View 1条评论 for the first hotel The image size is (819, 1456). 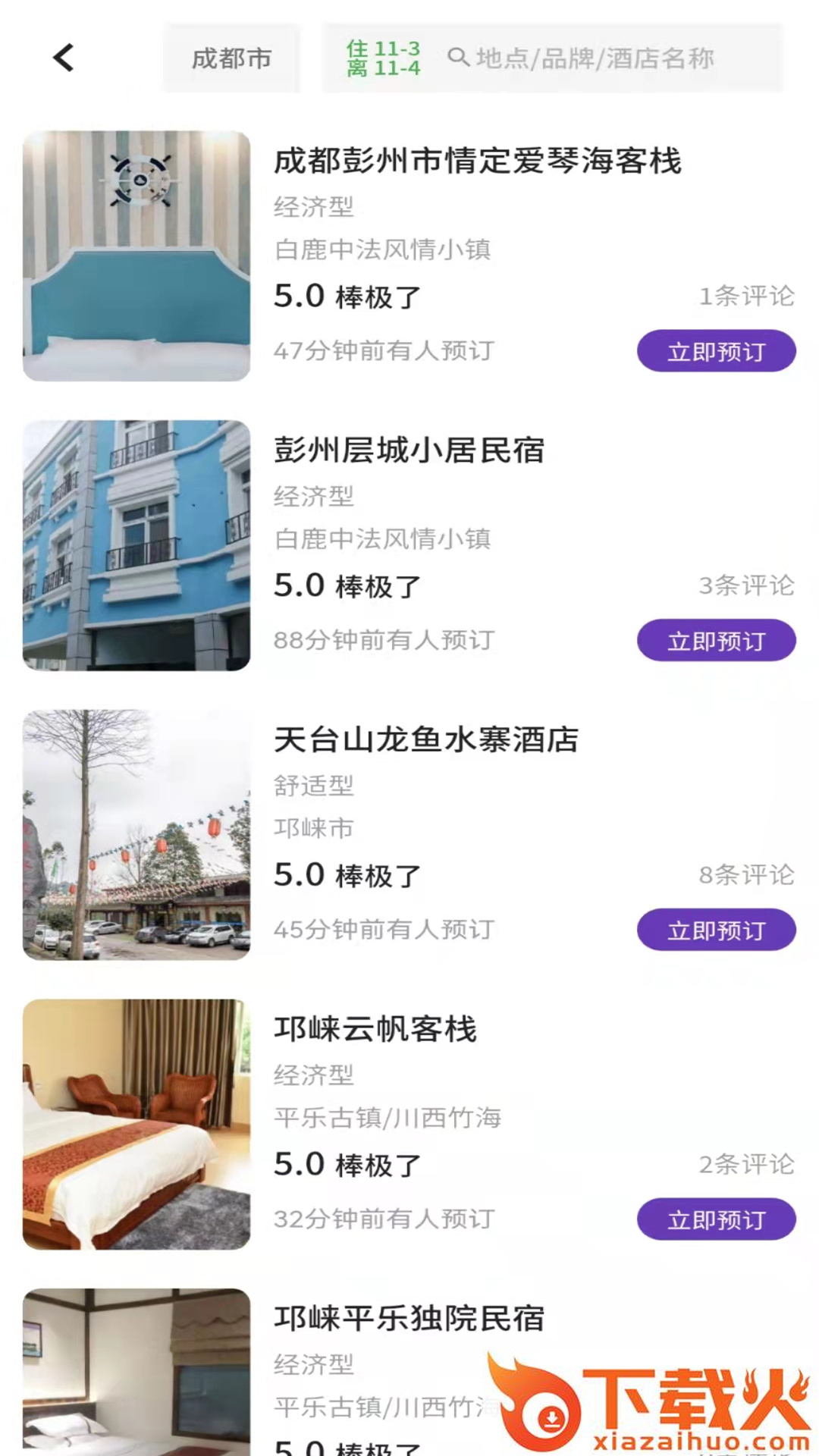pyautogui.click(x=748, y=296)
